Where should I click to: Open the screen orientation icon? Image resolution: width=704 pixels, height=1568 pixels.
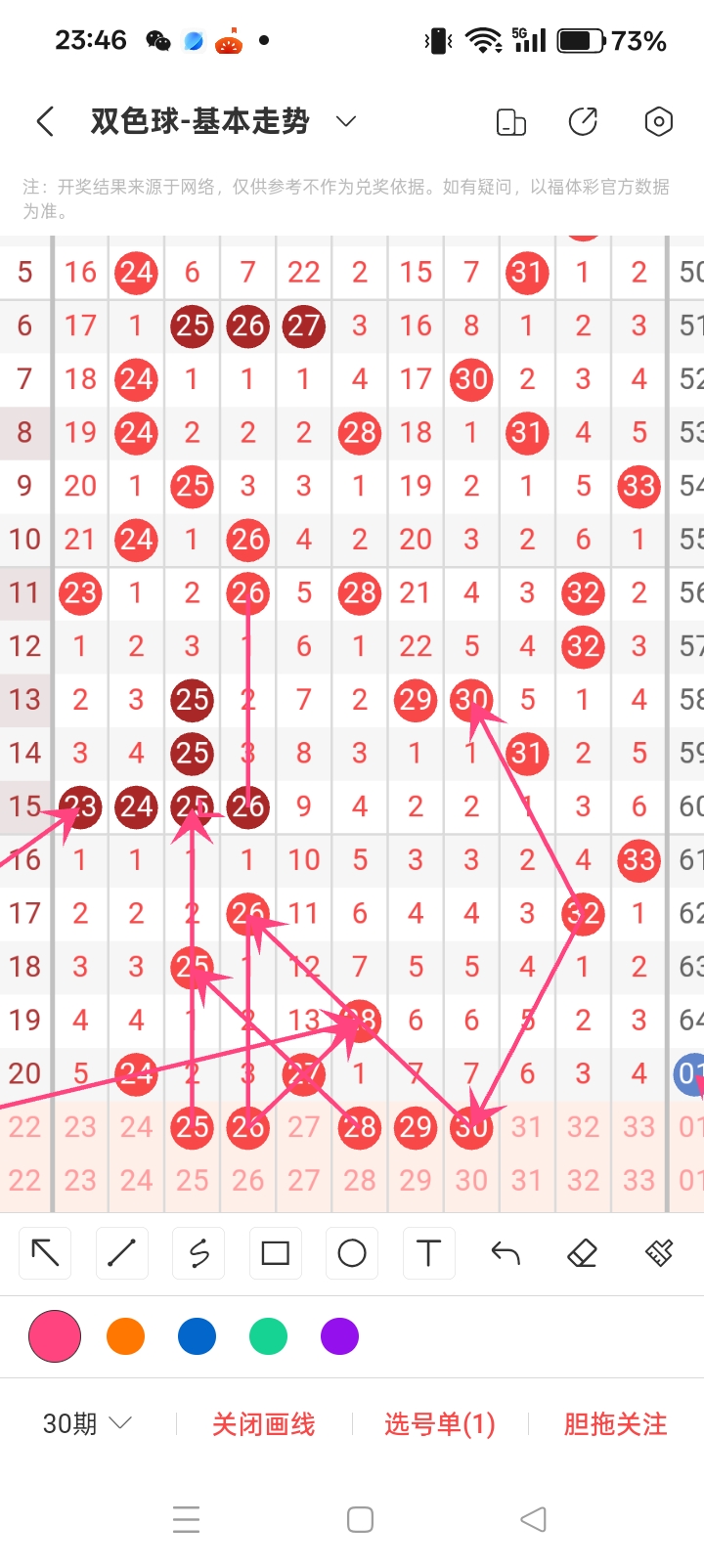511,122
